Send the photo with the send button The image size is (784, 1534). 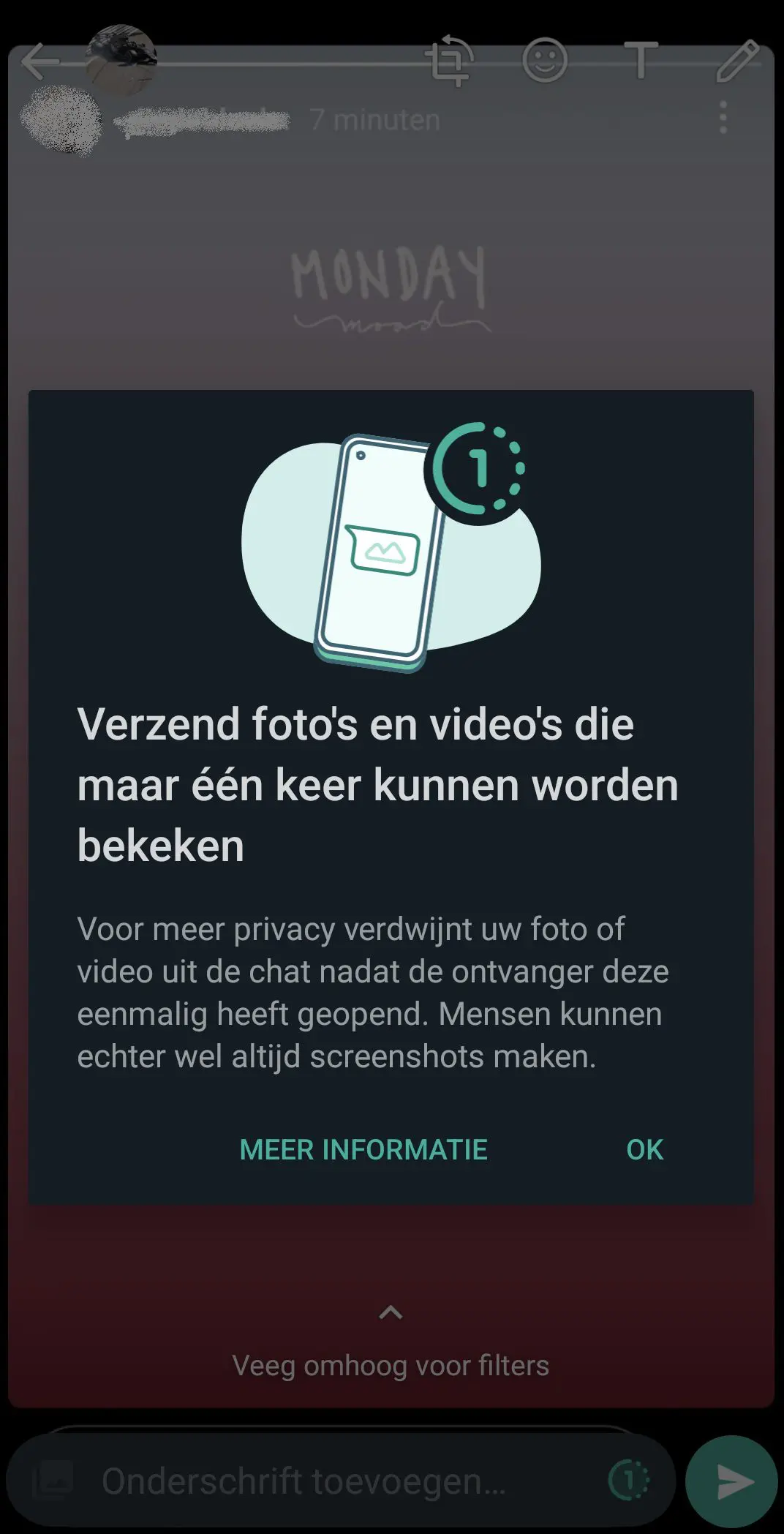click(x=731, y=1481)
